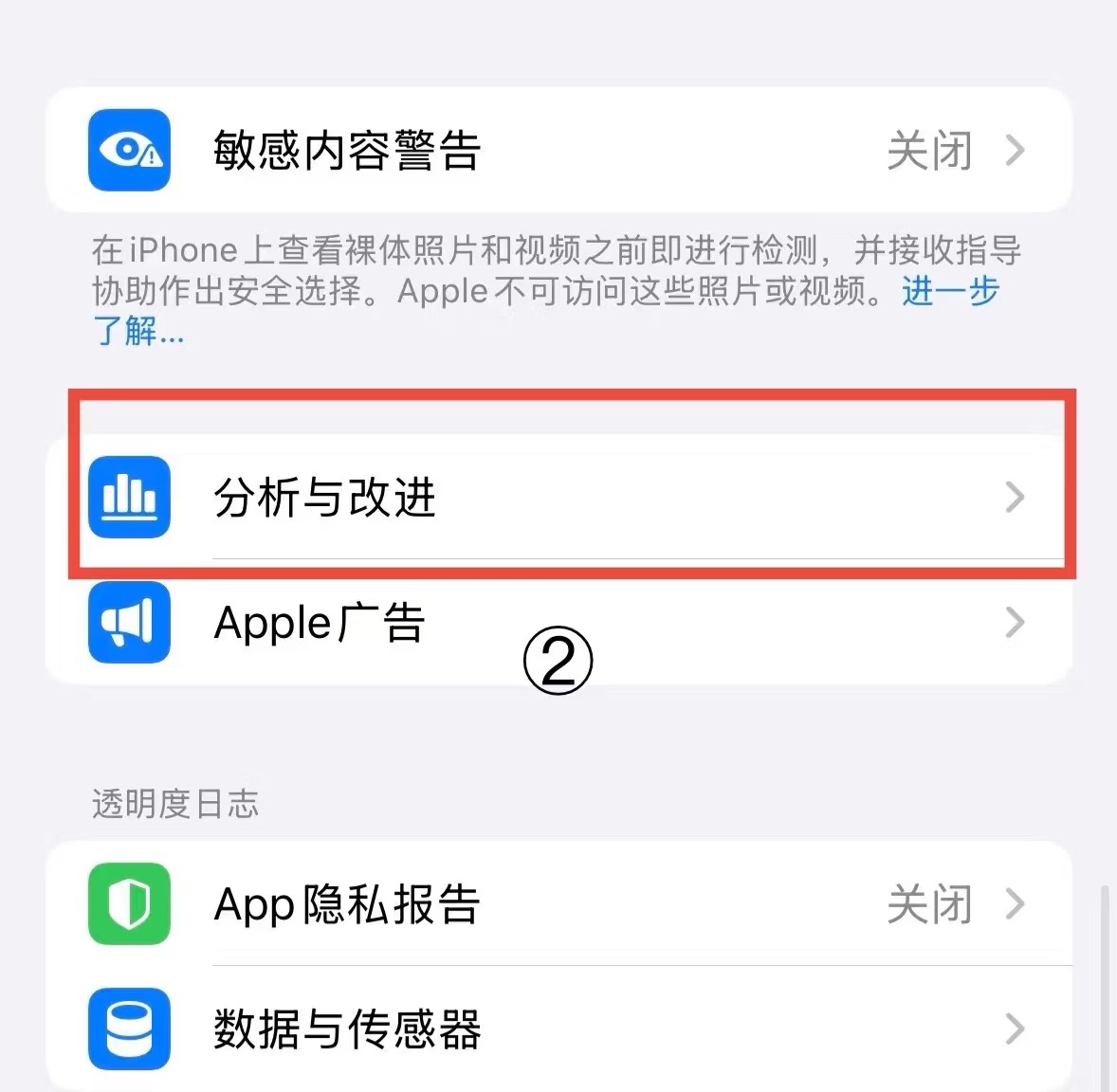Open App隐私报告 row
The width and height of the screenshot is (1117, 1092).
pos(558,903)
